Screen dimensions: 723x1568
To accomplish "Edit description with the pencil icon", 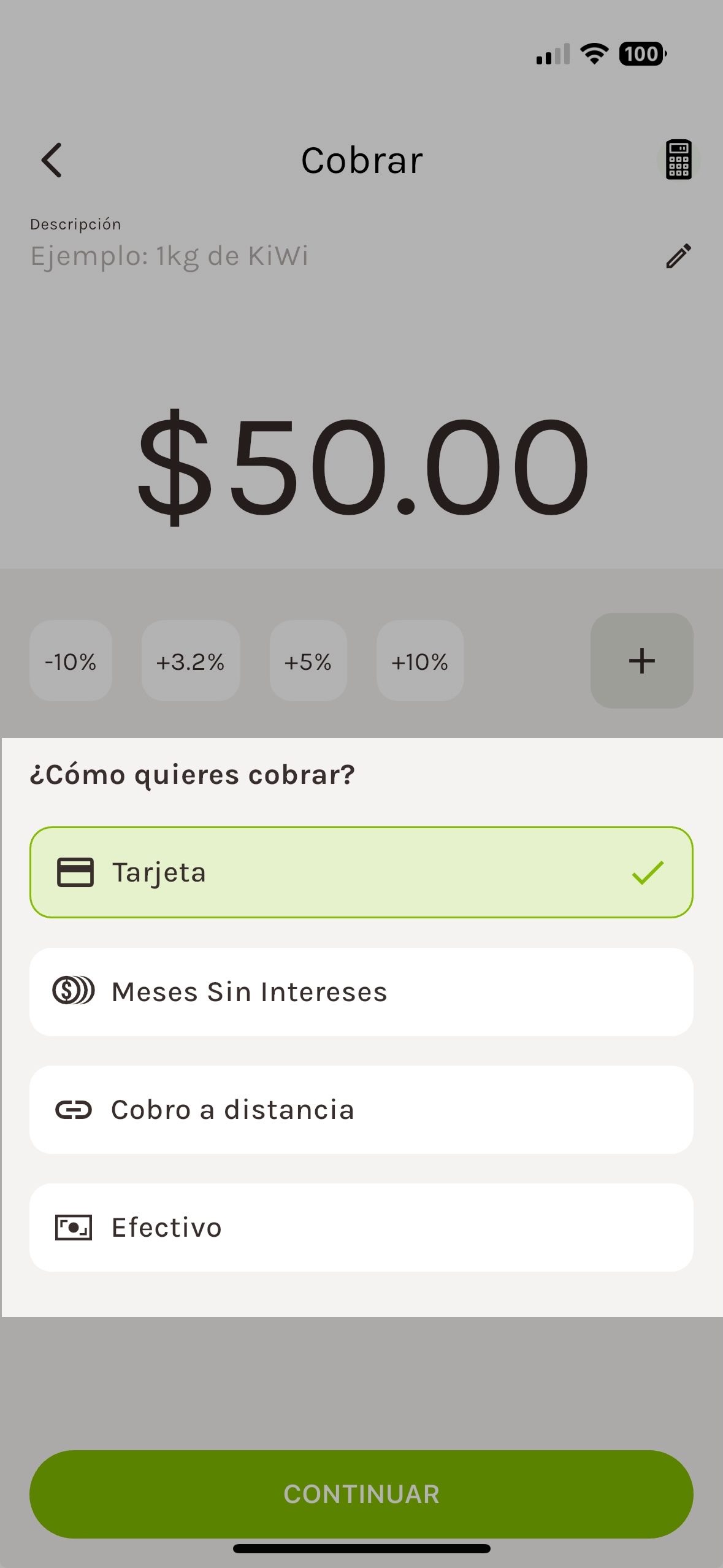I will (x=678, y=256).
